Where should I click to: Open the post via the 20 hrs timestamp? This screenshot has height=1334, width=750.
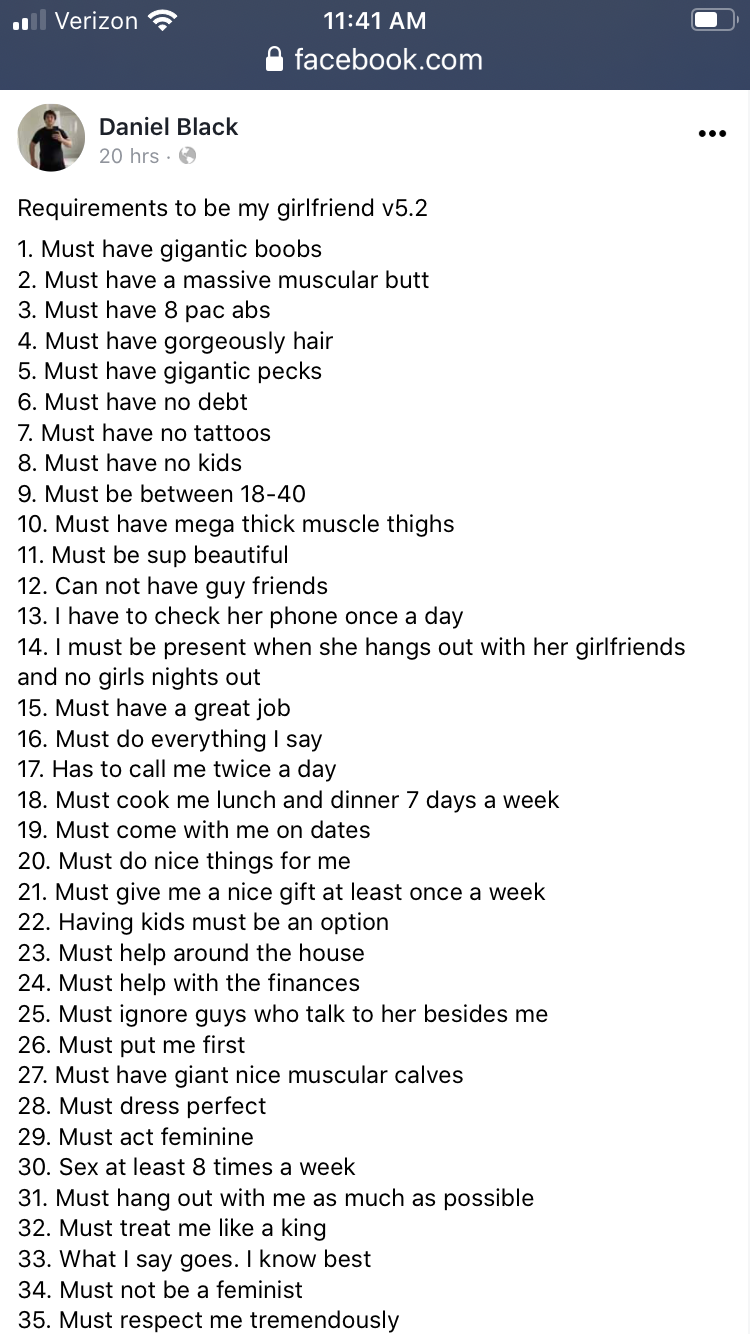point(128,156)
